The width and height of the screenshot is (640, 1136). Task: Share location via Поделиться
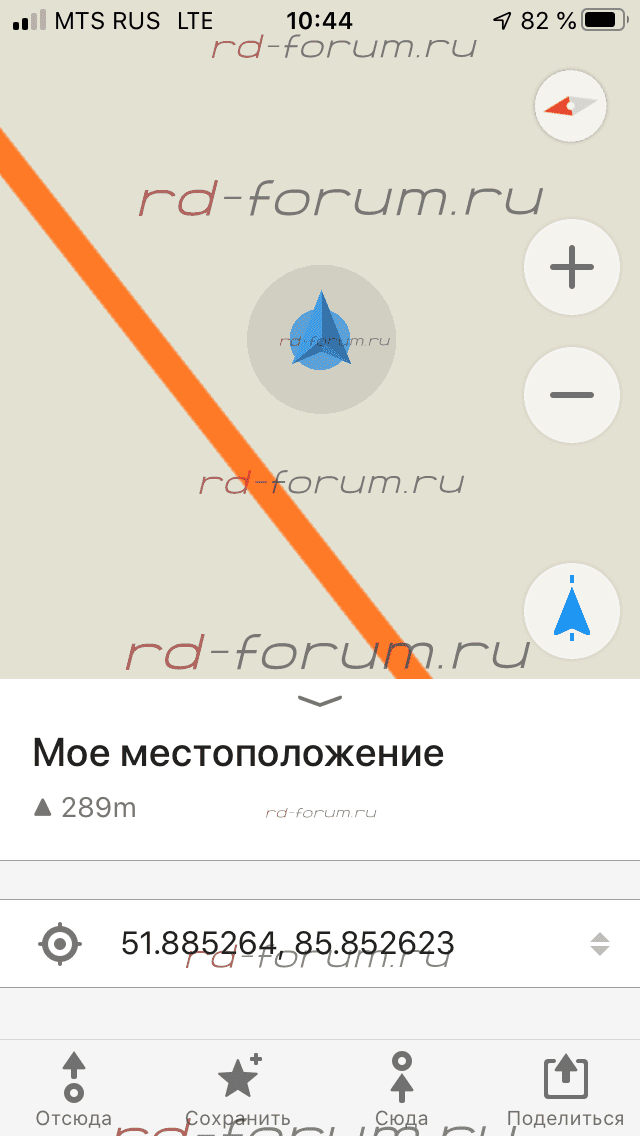[565, 1088]
